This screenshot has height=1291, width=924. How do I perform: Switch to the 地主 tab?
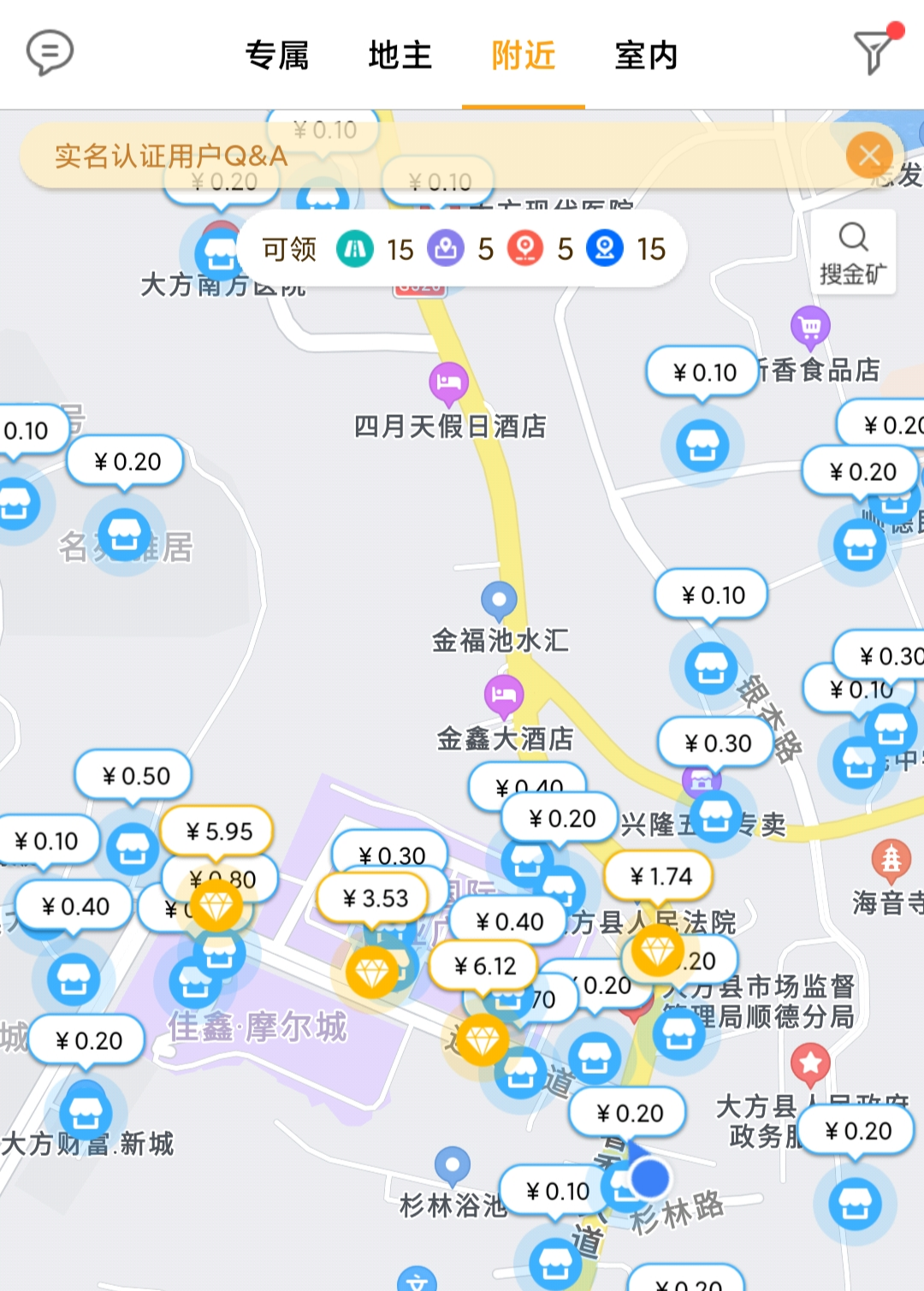coord(400,56)
